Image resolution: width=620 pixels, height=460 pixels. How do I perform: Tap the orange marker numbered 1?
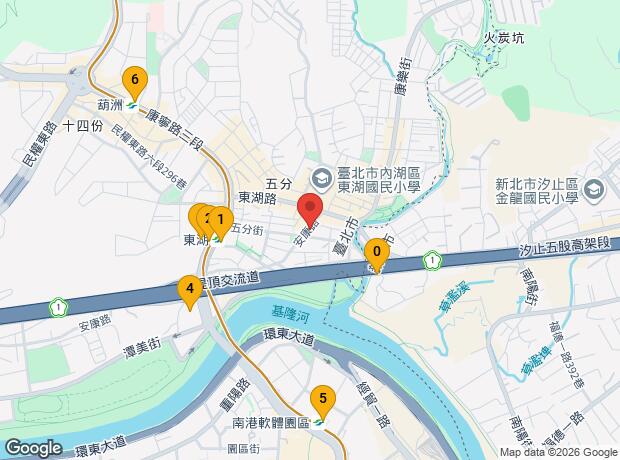coord(221,223)
